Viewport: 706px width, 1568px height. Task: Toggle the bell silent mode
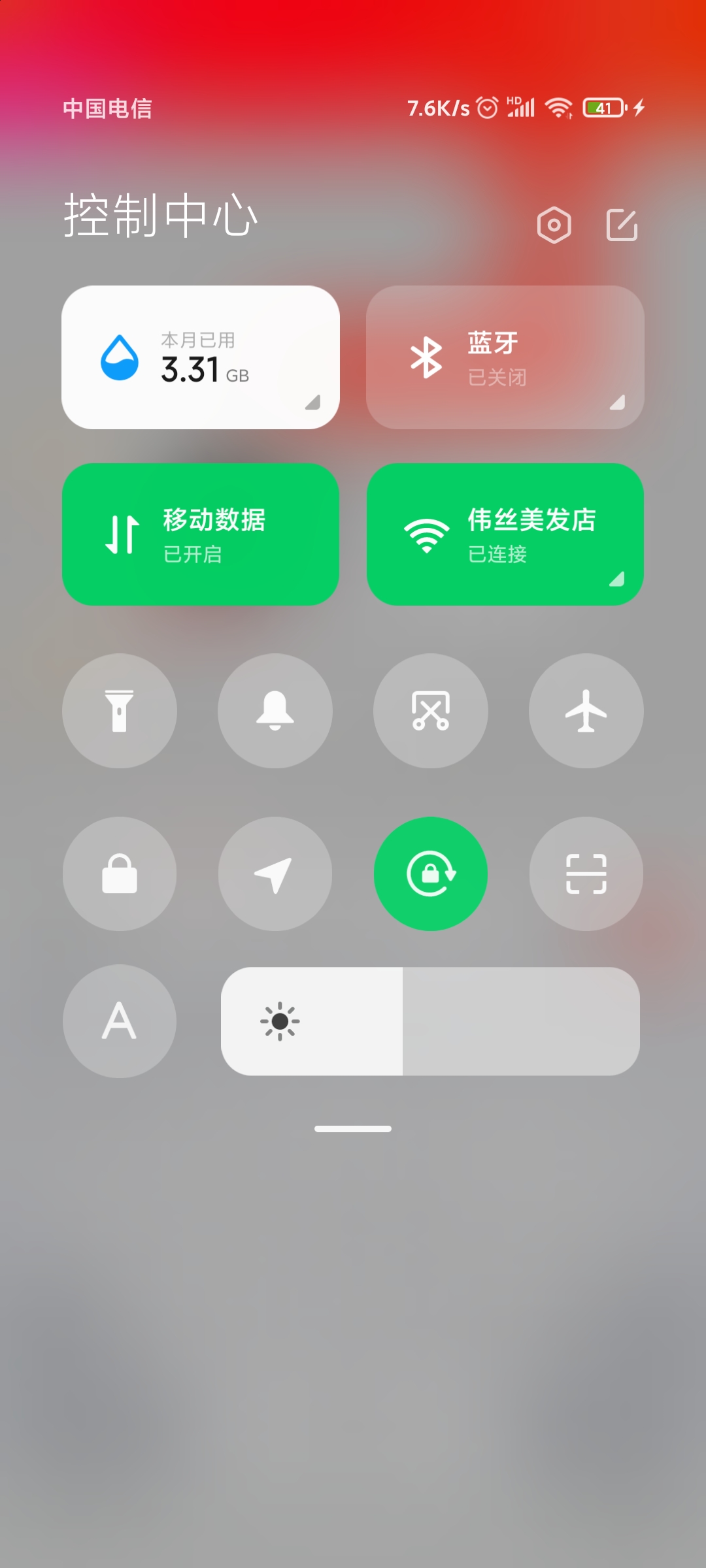point(275,711)
